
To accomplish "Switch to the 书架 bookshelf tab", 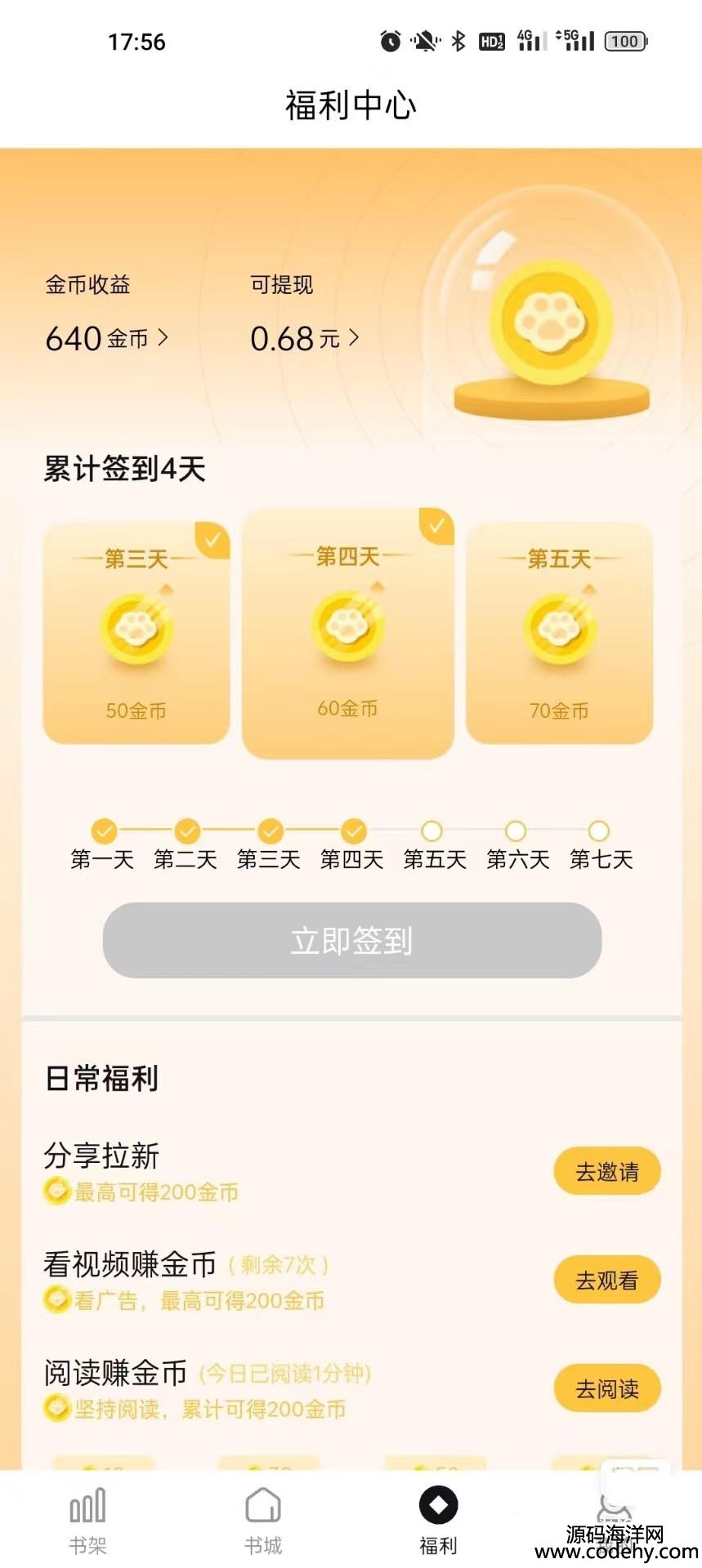I will (x=87, y=1521).
